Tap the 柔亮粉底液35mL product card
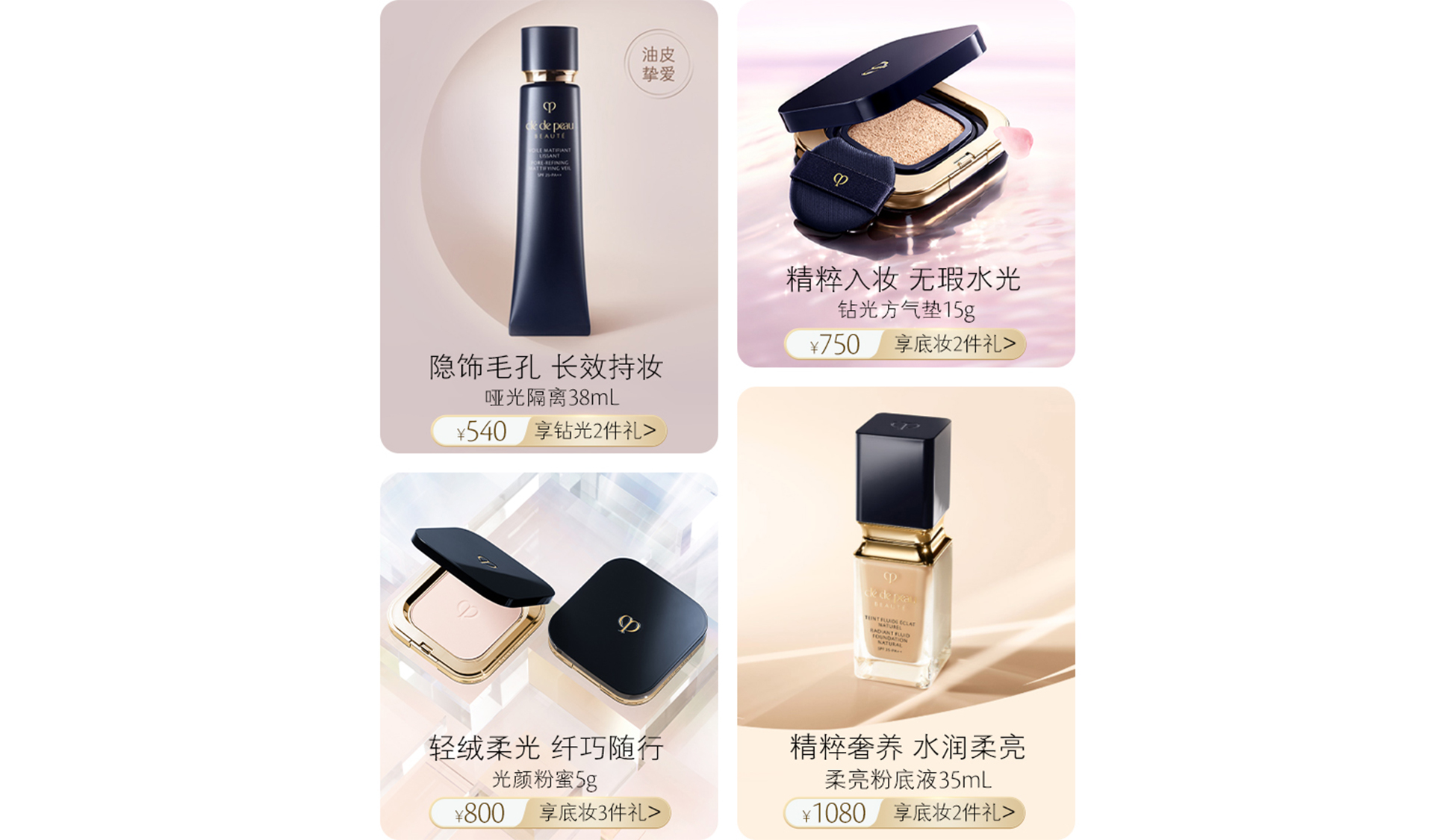This screenshot has height=840, width=1433. [906, 612]
